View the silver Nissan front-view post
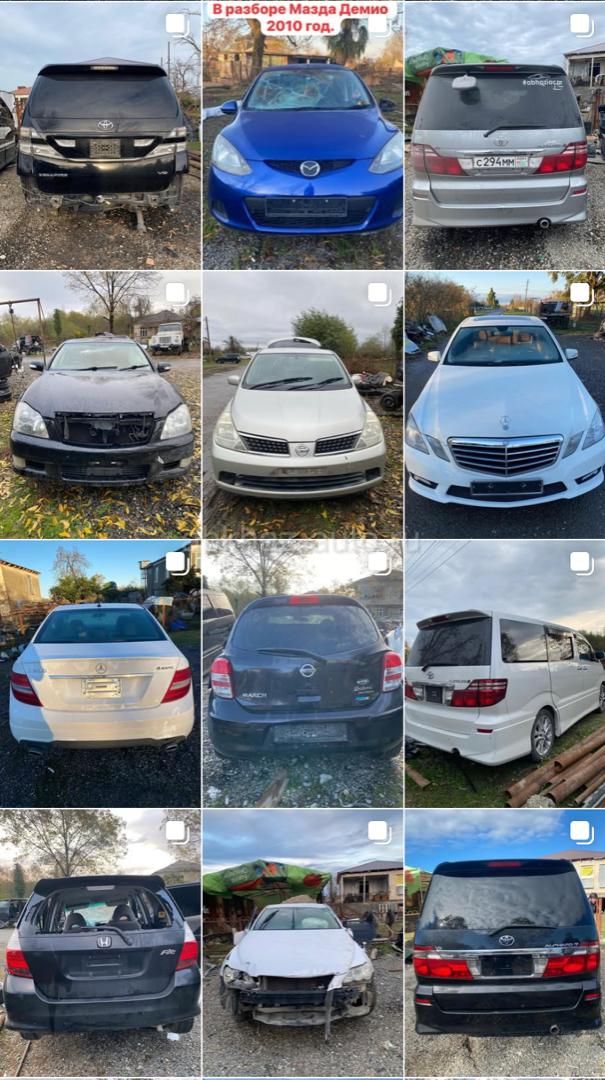 tap(302, 404)
